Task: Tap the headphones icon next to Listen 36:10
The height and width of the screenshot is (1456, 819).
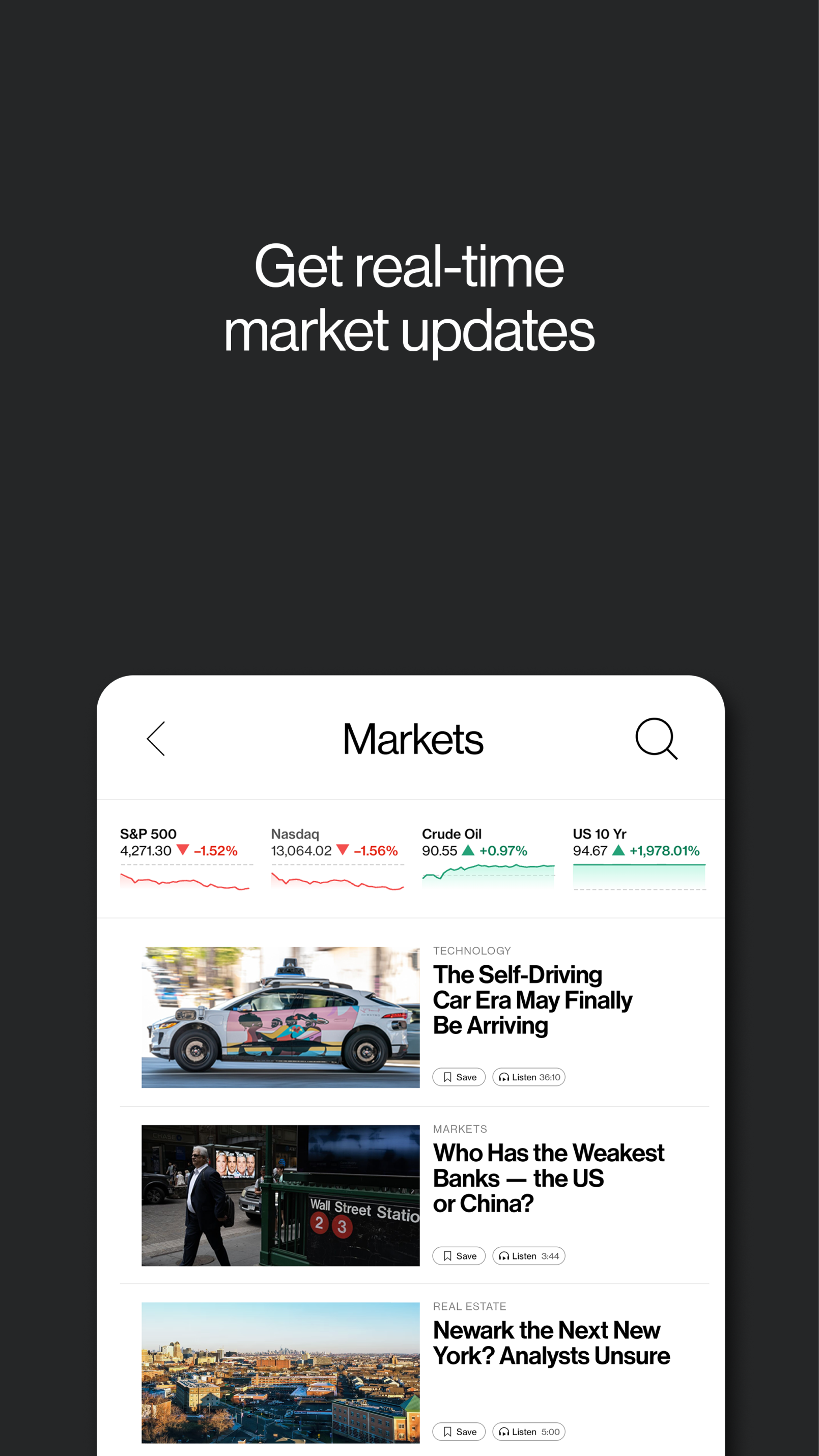Action: click(504, 1077)
